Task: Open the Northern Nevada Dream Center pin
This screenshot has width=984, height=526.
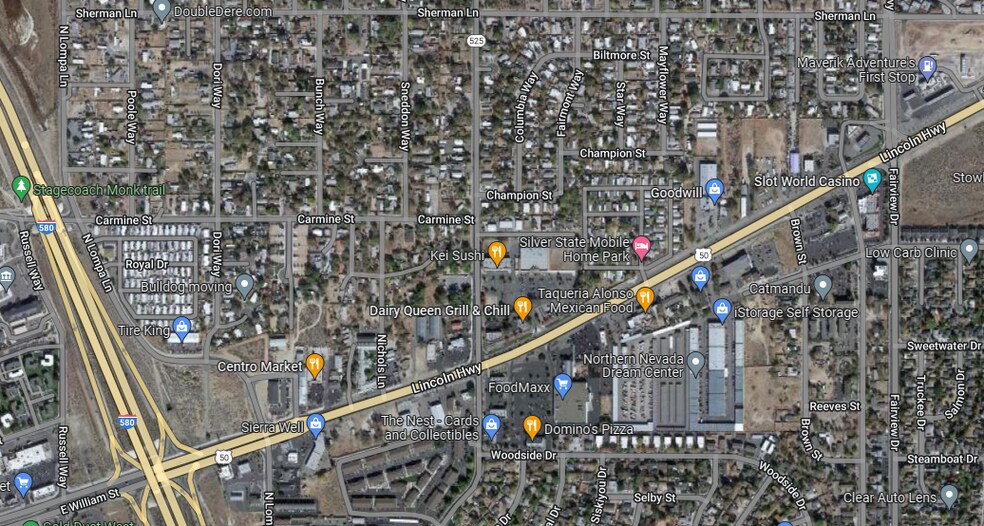Action: coord(696,364)
